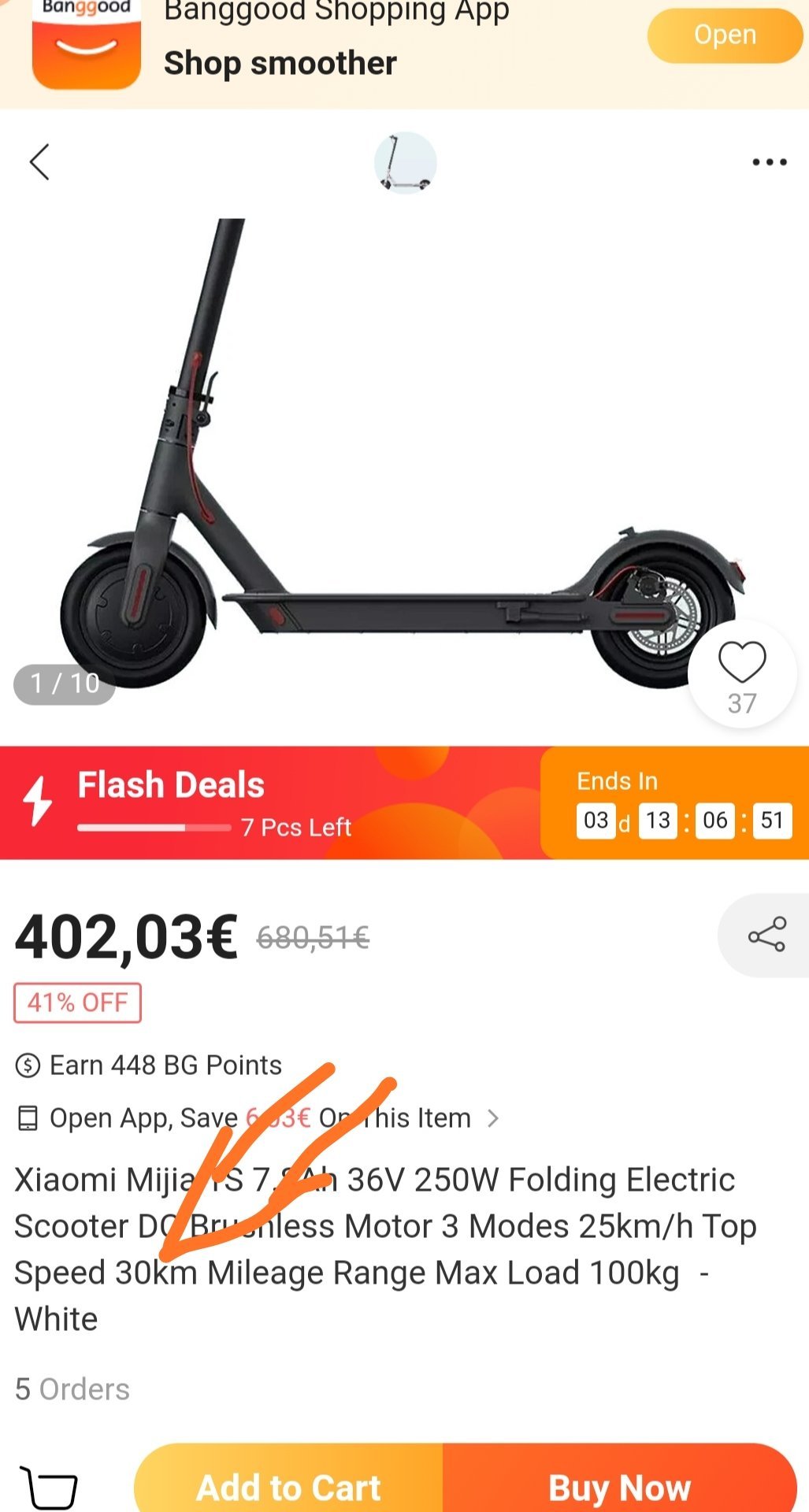Add scooter to wishlist with heart icon

742,663
